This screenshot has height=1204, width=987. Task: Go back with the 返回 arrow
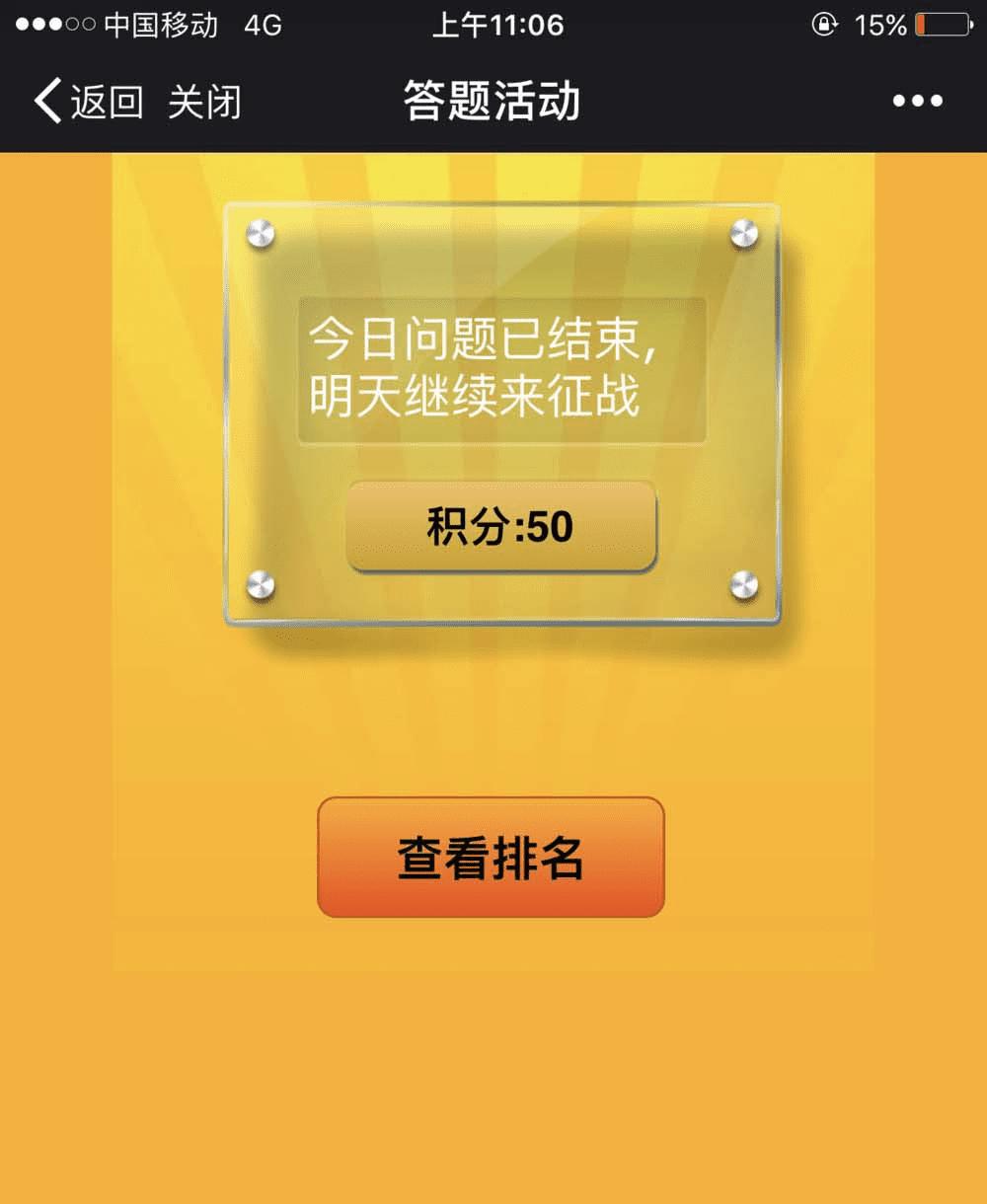pyautogui.click(x=87, y=102)
